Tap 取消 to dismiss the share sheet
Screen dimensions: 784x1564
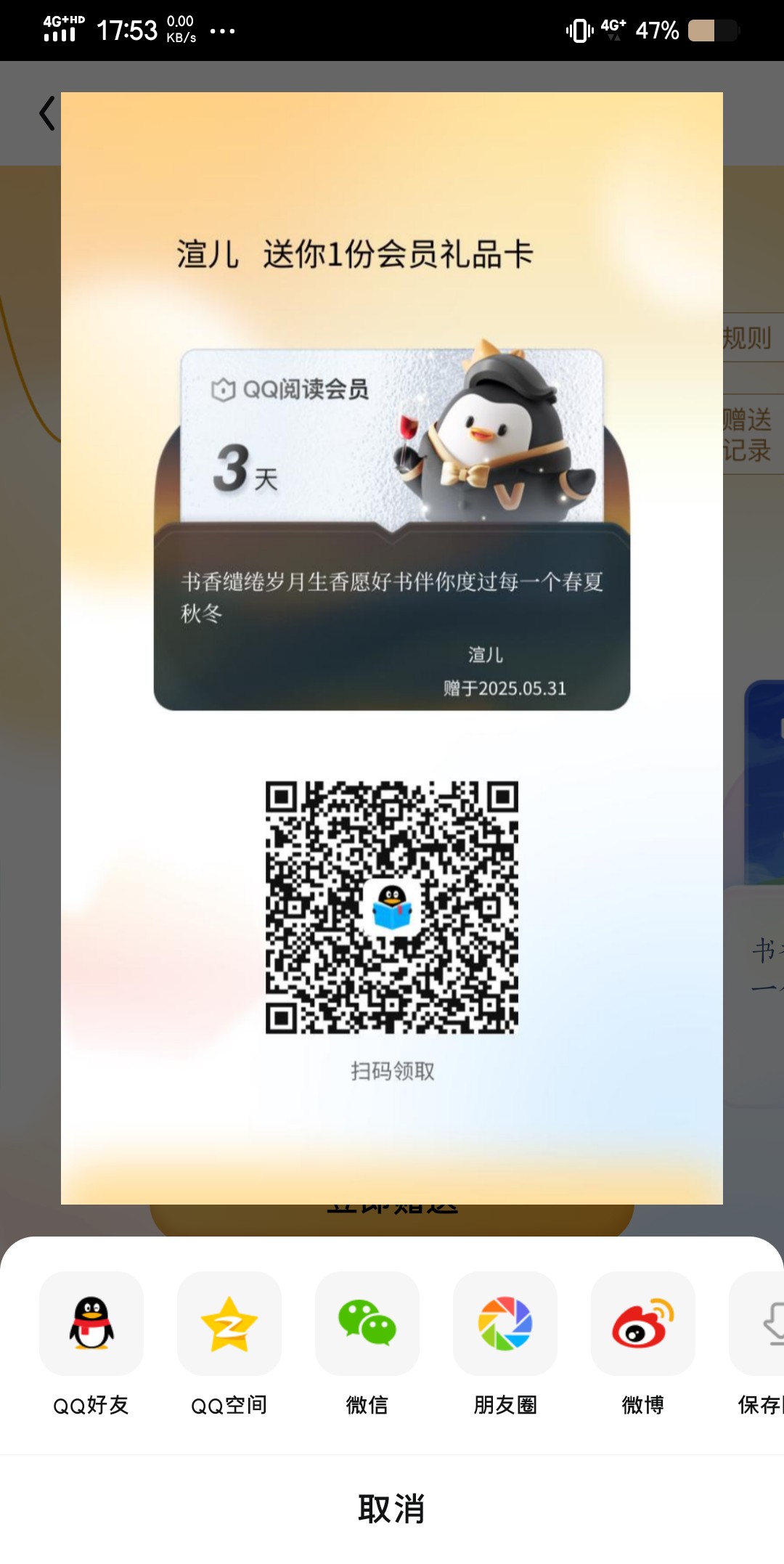(x=392, y=1510)
